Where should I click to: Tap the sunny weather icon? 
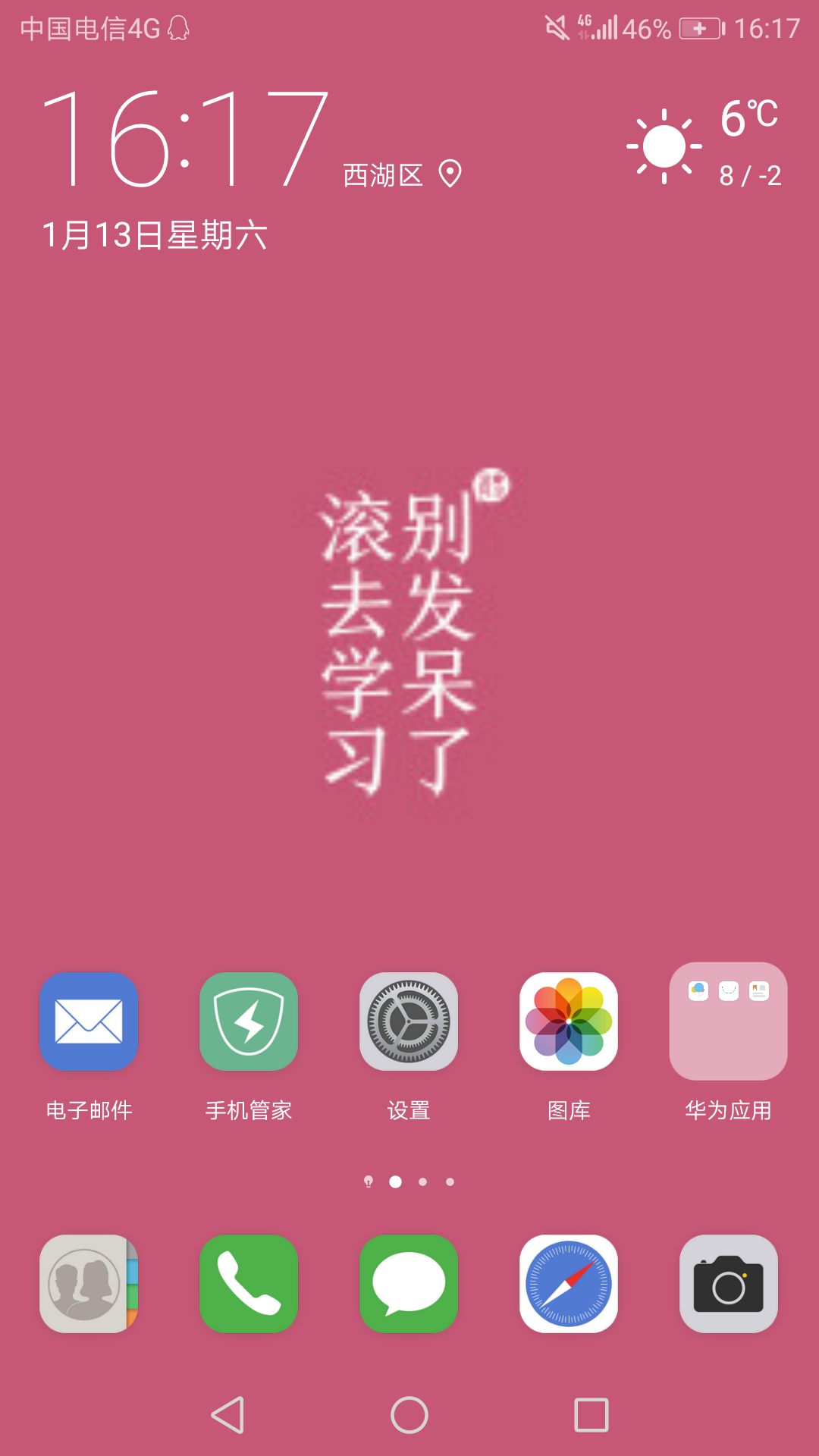point(665,144)
